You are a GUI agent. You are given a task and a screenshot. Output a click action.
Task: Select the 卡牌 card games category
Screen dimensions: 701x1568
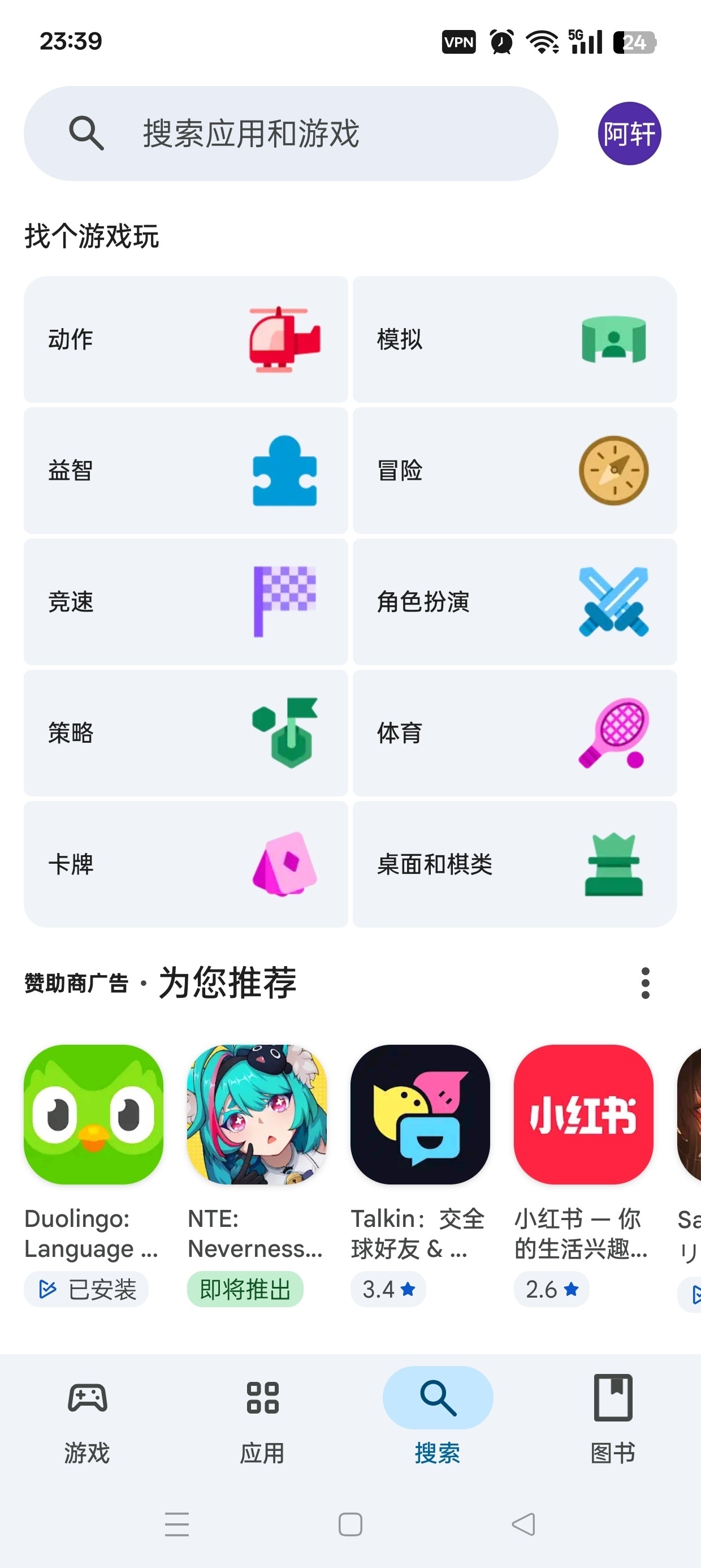185,864
